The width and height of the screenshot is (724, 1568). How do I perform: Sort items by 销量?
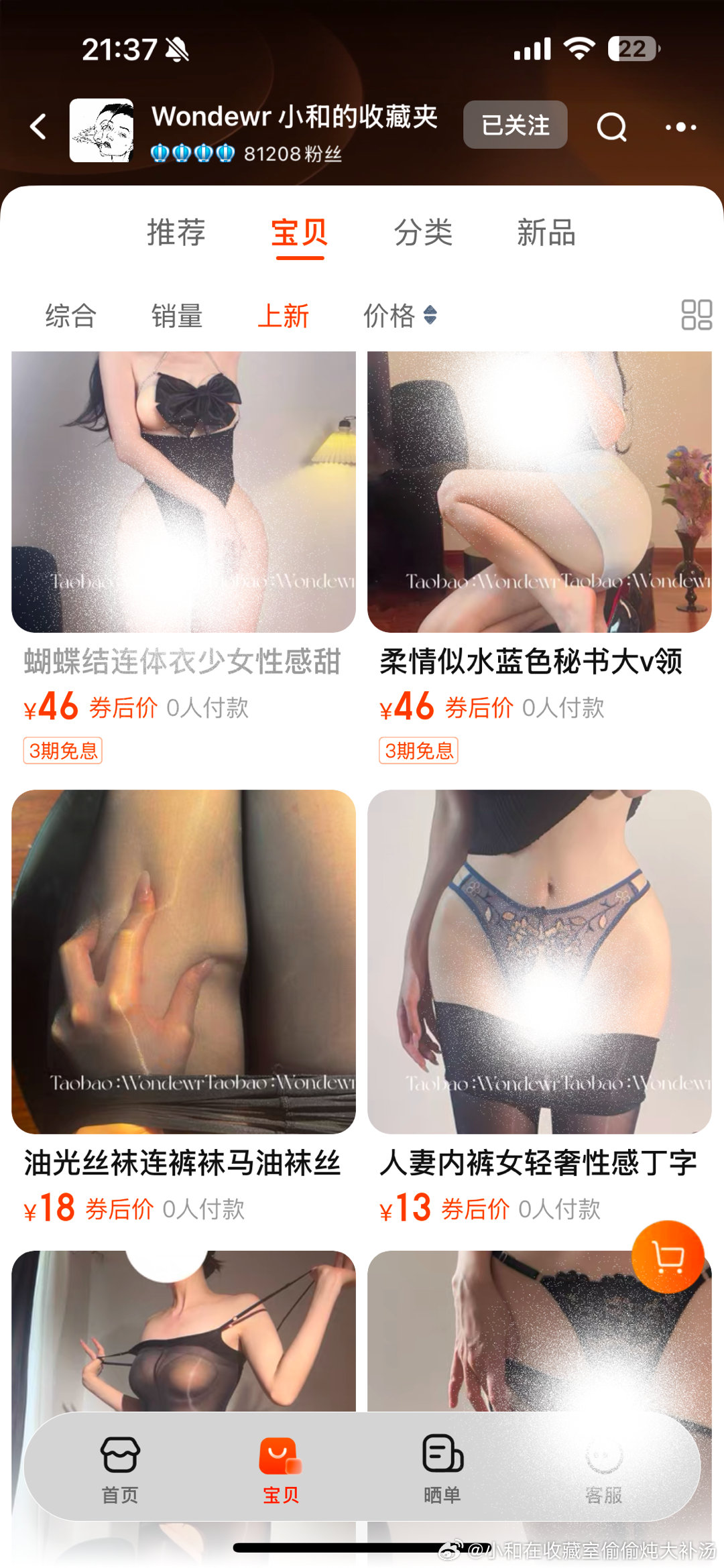[177, 315]
